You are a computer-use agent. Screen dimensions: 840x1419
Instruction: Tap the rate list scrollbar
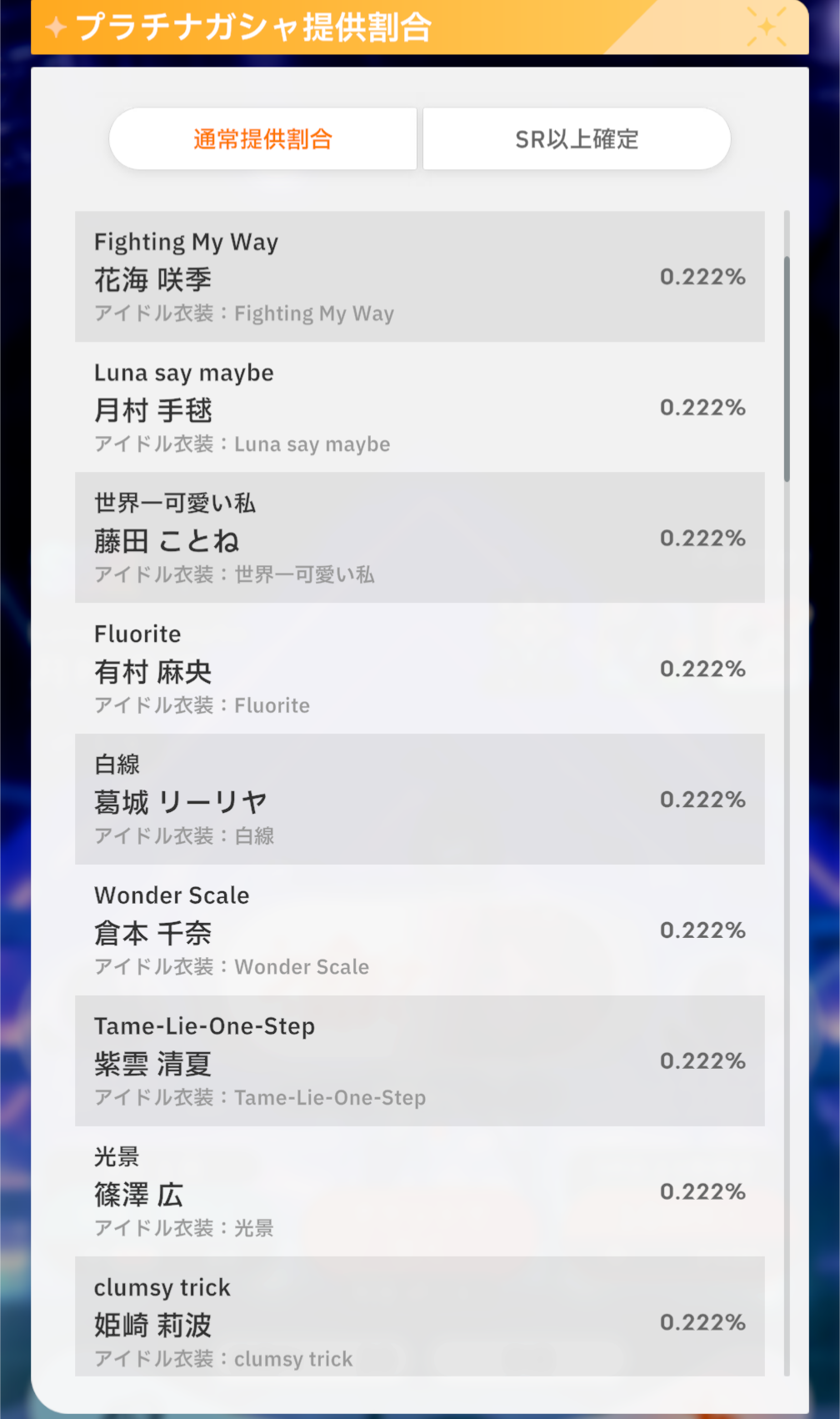[787, 369]
